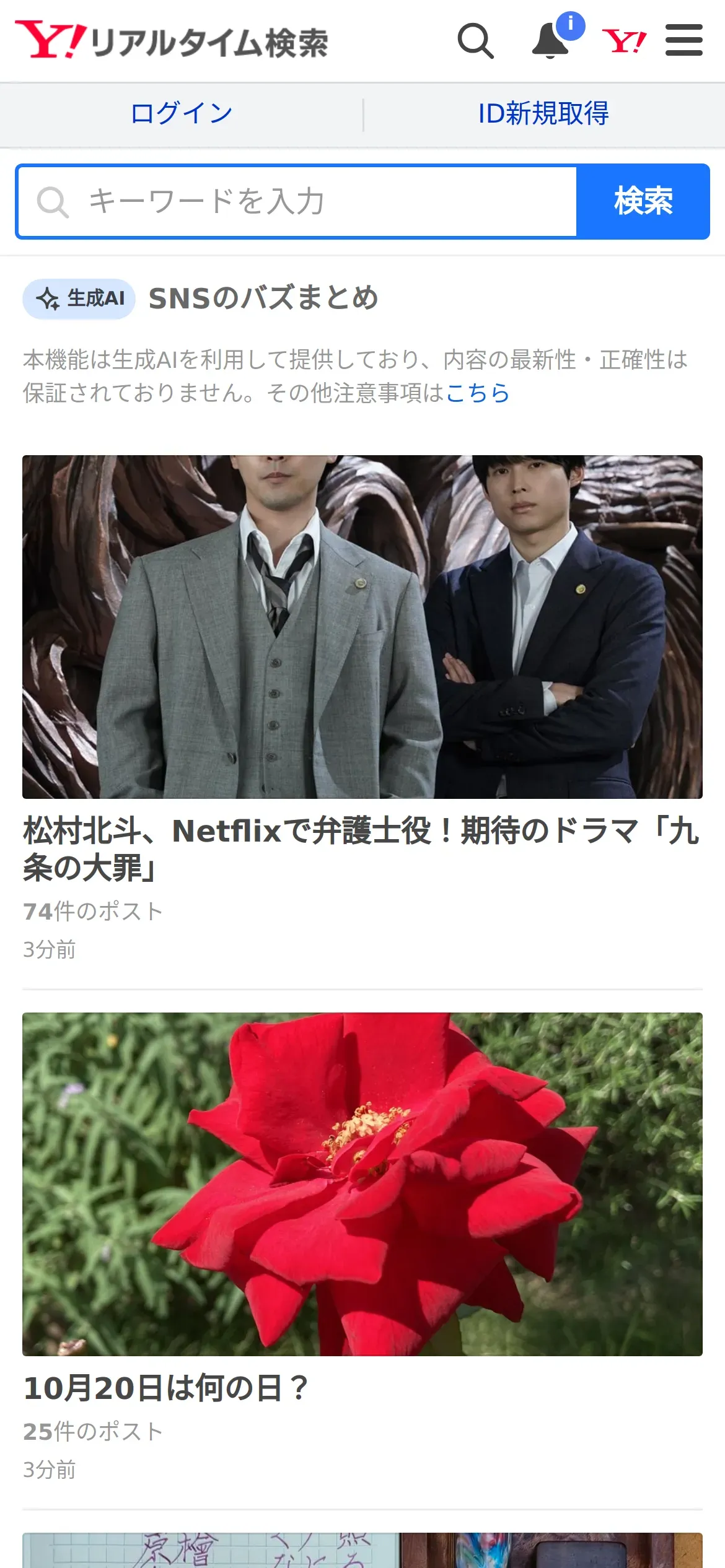
Task: Open the こちら link for AI notes
Action: point(477,393)
